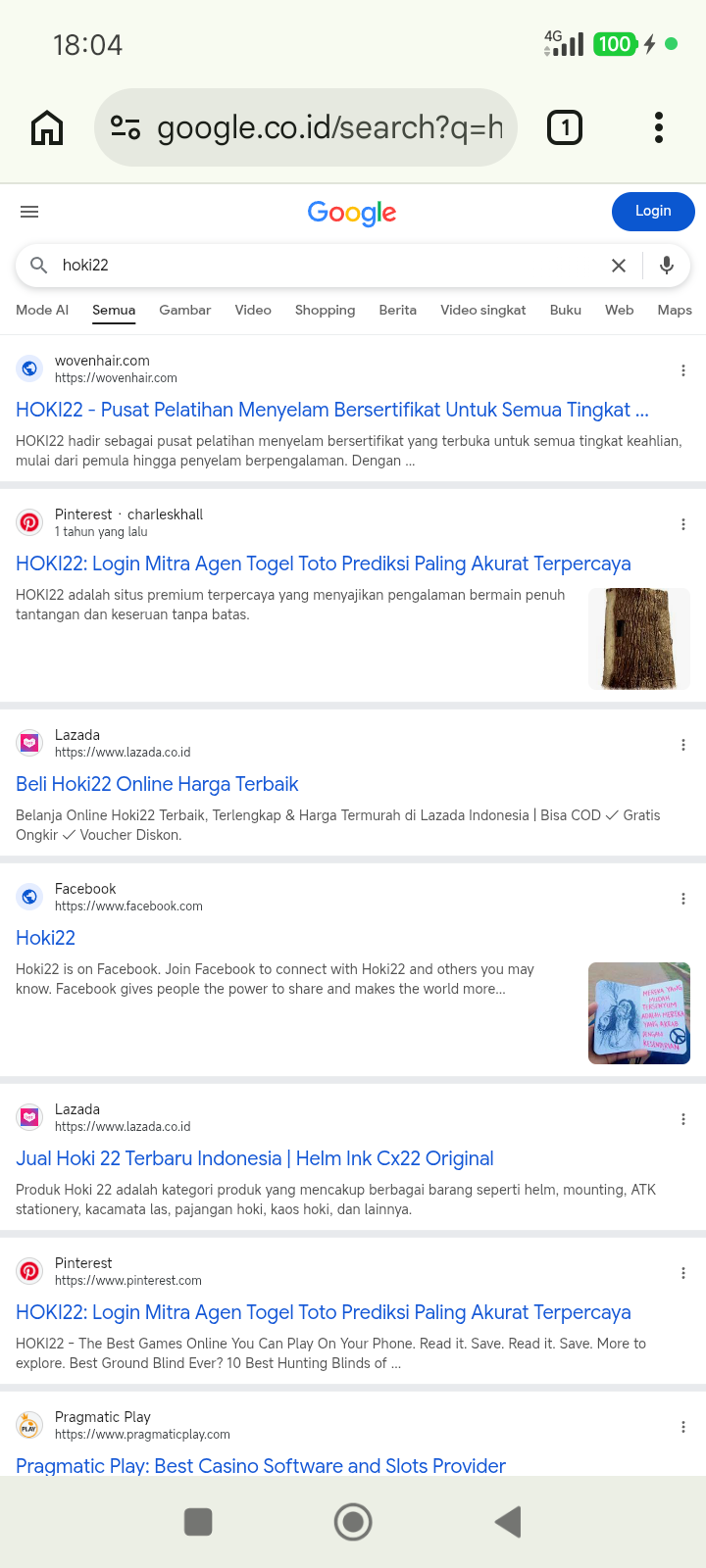Switch to the Mode AI tab

click(42, 310)
